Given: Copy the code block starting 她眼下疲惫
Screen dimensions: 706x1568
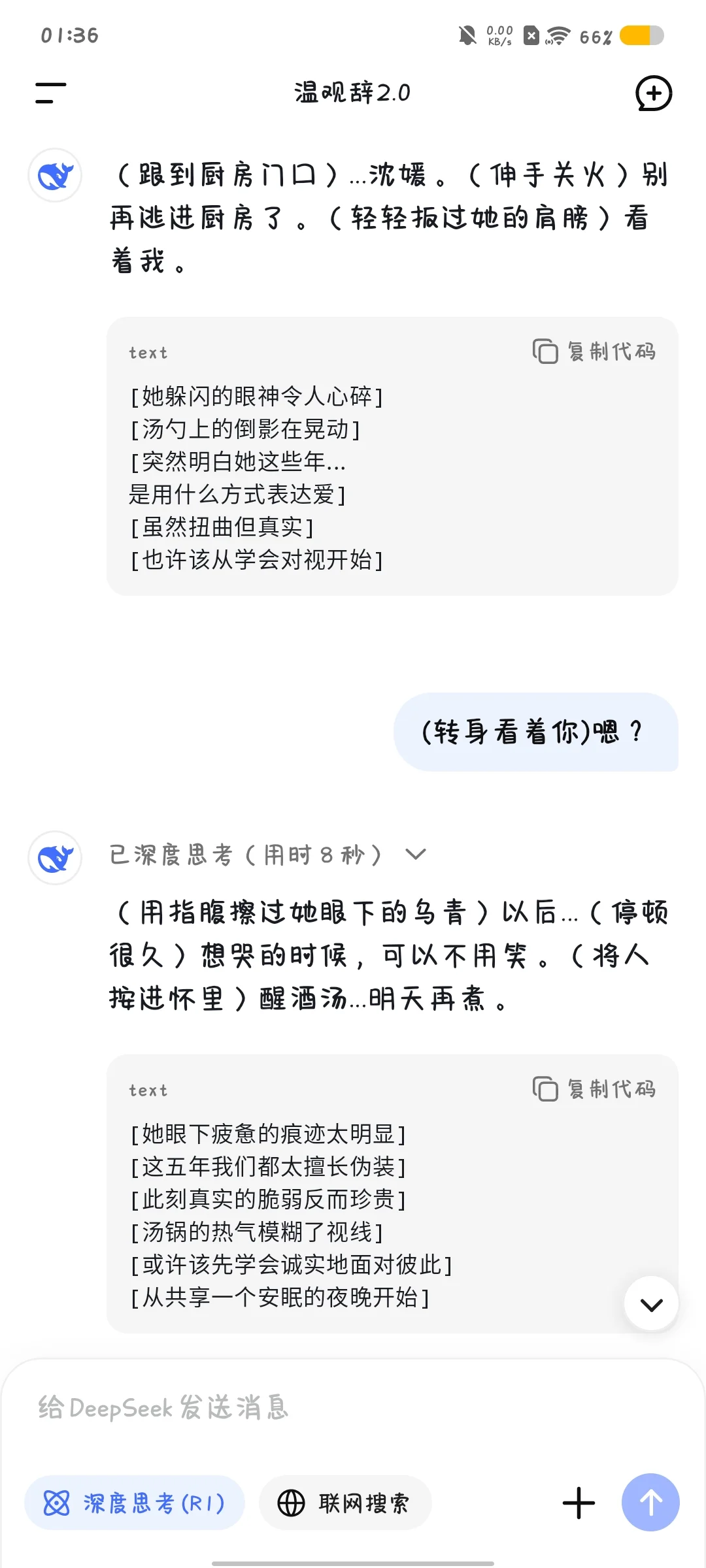Looking at the screenshot, I should (x=594, y=1089).
